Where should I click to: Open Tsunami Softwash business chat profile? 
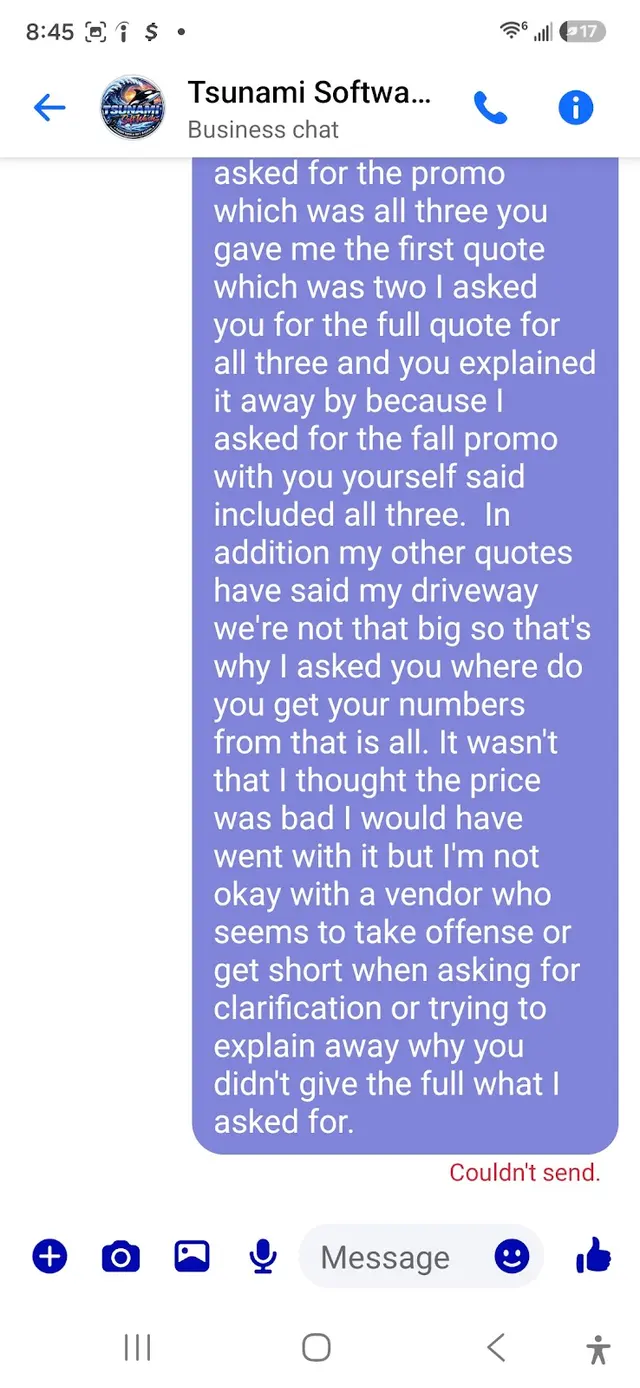pyautogui.click(x=265, y=108)
